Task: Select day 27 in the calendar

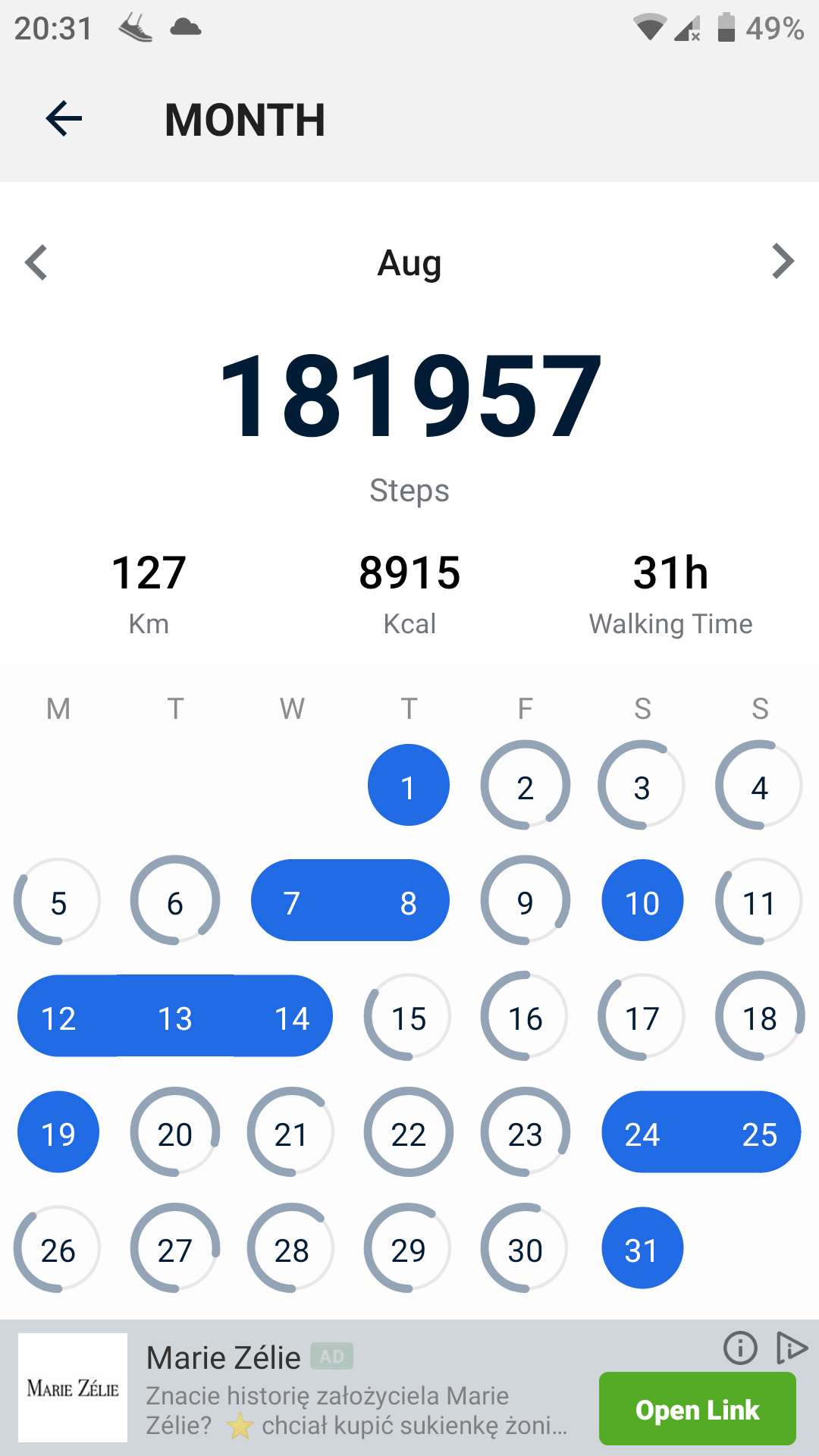Action: [175, 1248]
